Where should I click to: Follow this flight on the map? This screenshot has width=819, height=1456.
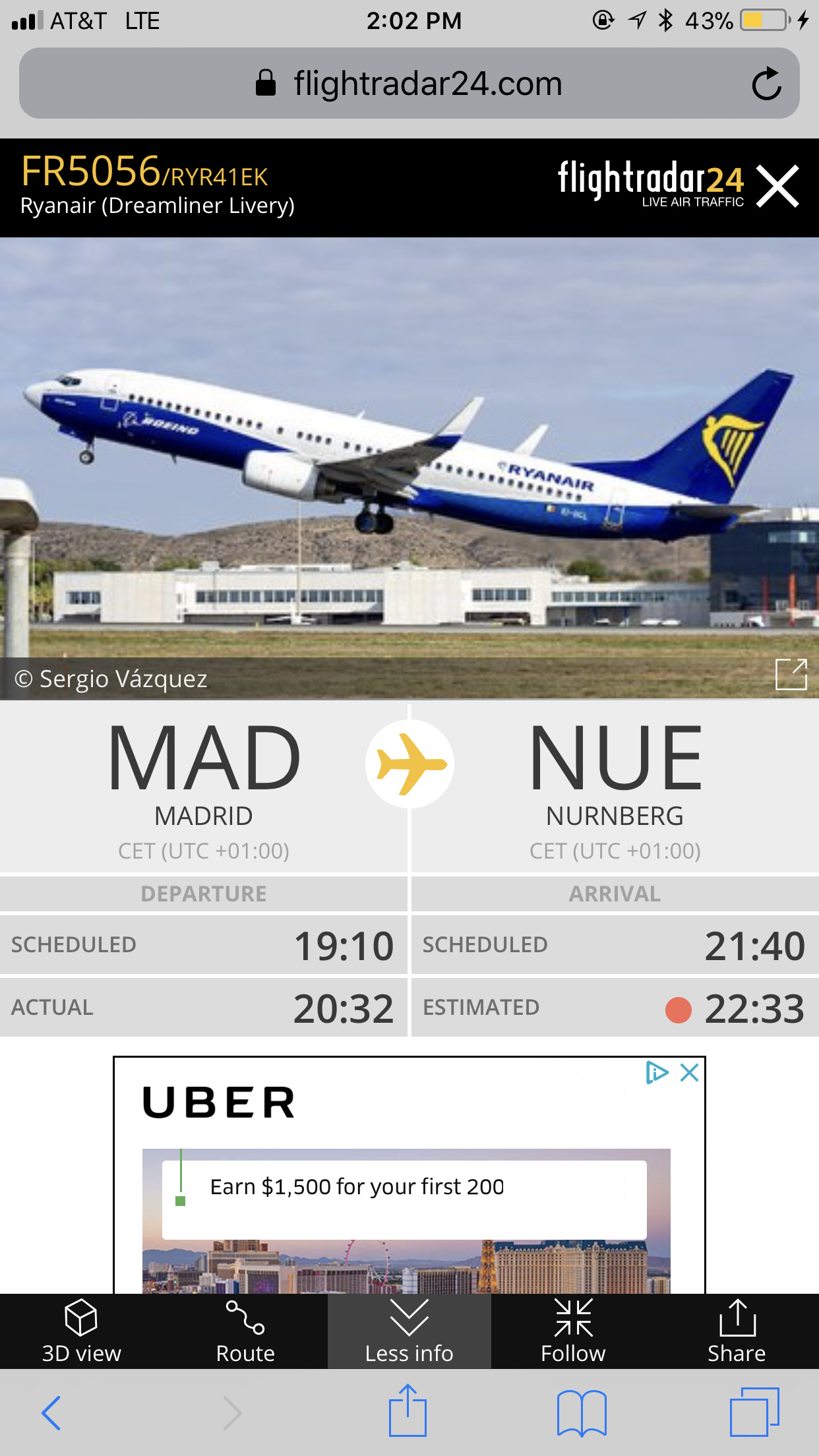point(573,1331)
